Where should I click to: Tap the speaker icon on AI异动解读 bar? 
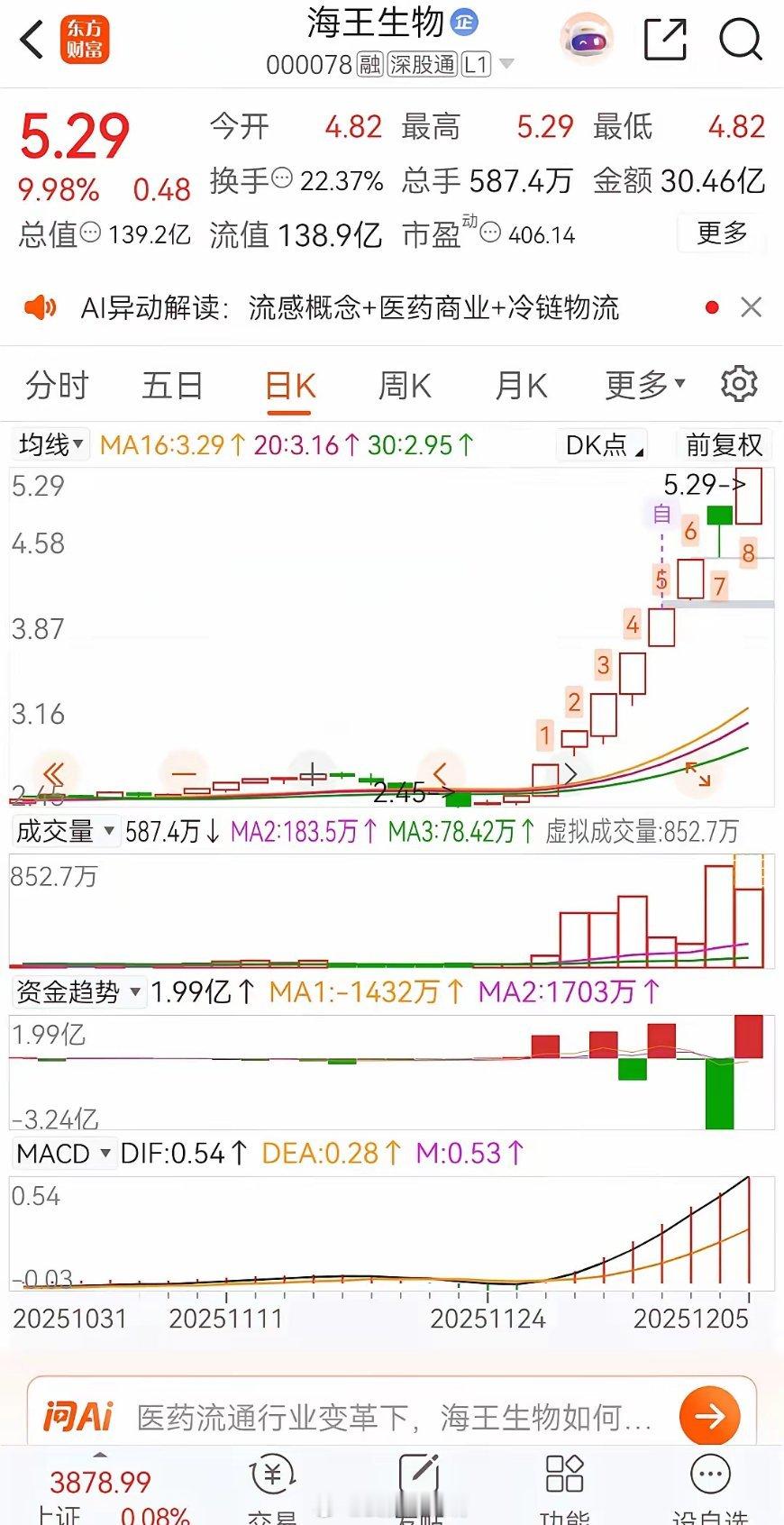(41, 307)
